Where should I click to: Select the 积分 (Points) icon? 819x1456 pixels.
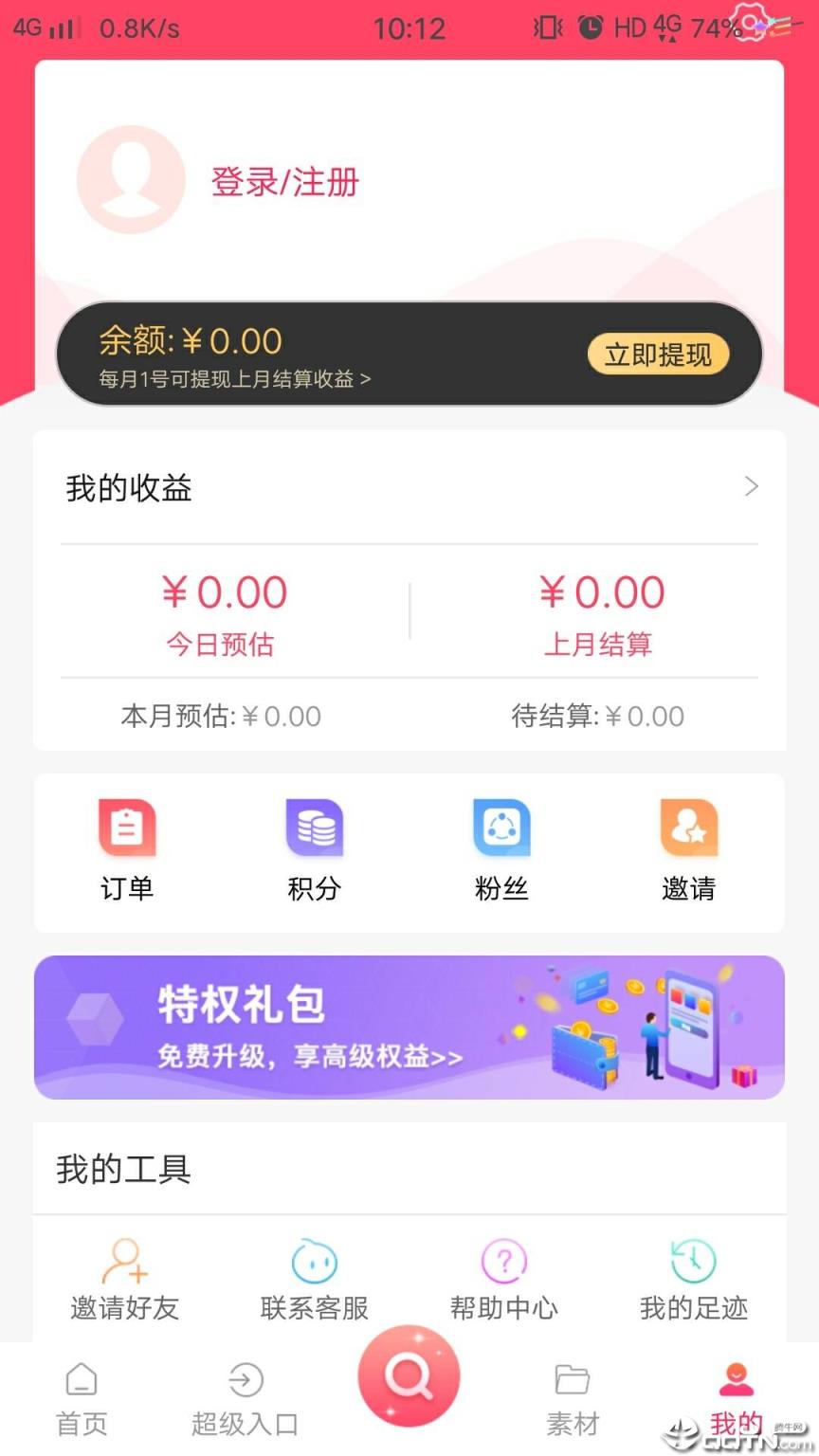pyautogui.click(x=314, y=846)
